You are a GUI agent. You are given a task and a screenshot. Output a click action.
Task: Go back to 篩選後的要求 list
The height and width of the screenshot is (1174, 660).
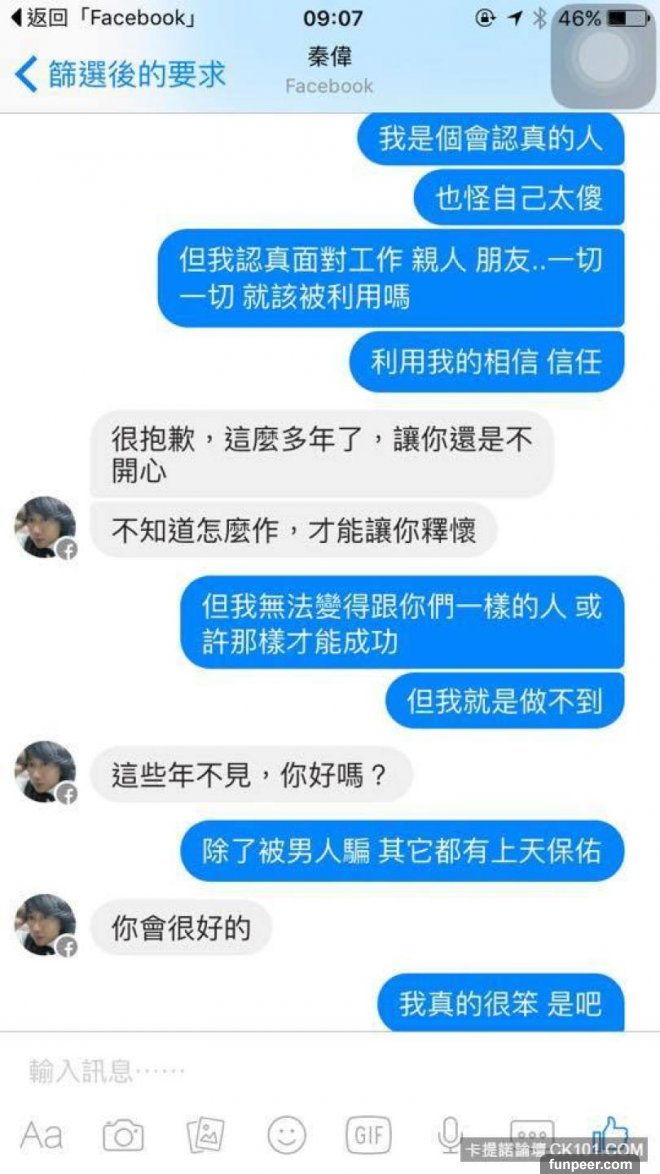(x=120, y=74)
